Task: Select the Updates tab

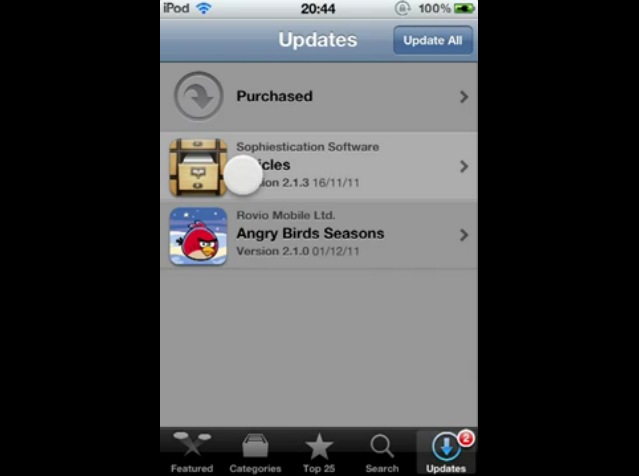Action: (446, 453)
